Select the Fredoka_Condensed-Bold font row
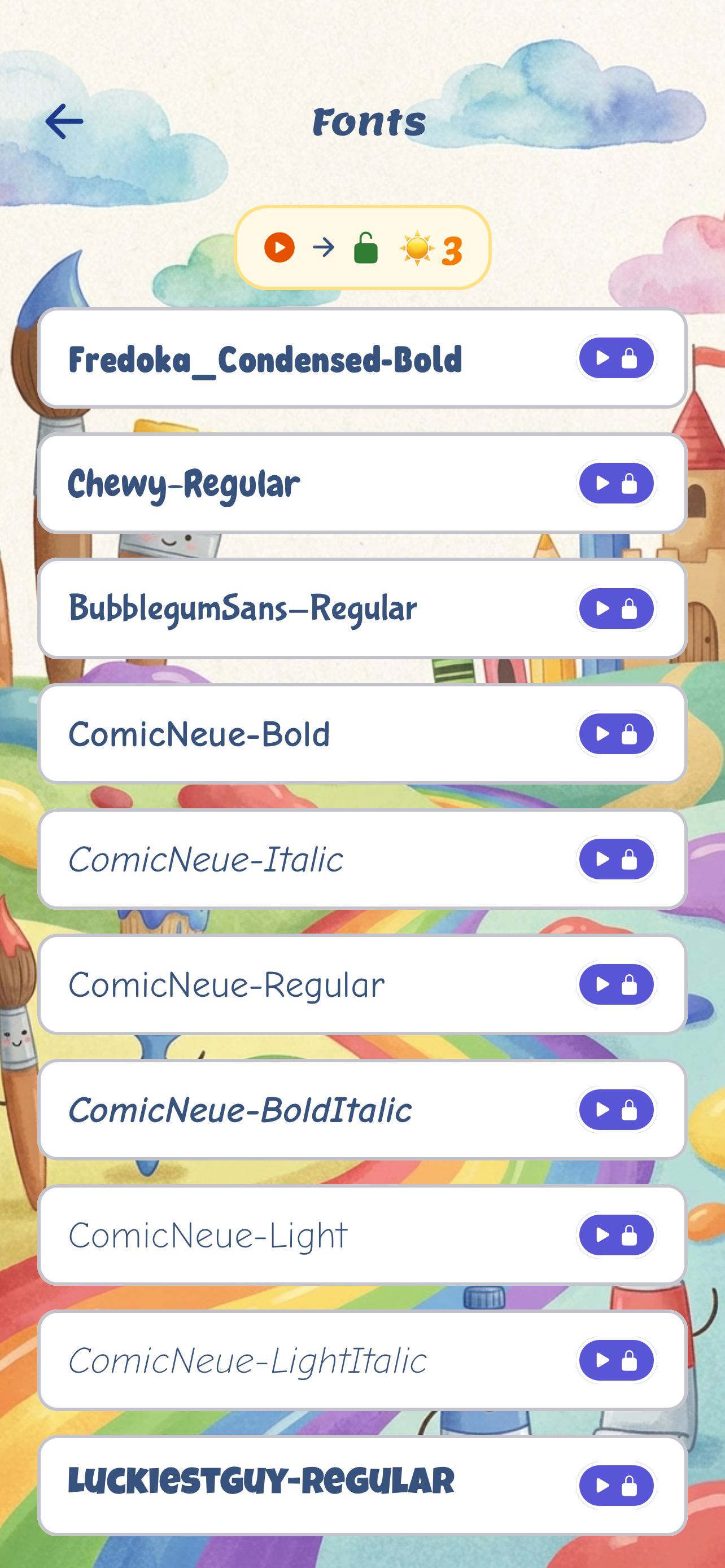 coord(362,358)
